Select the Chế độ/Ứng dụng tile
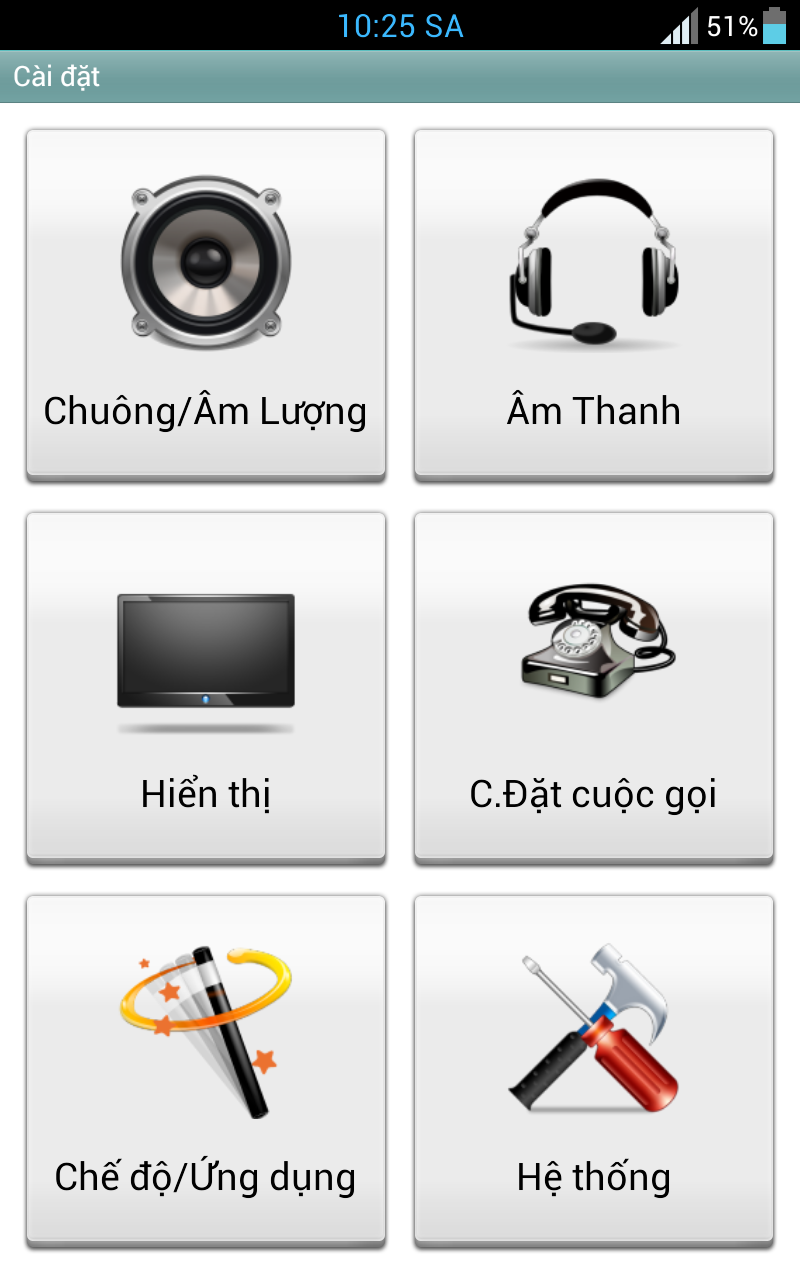The image size is (800, 1280). click(x=206, y=1070)
